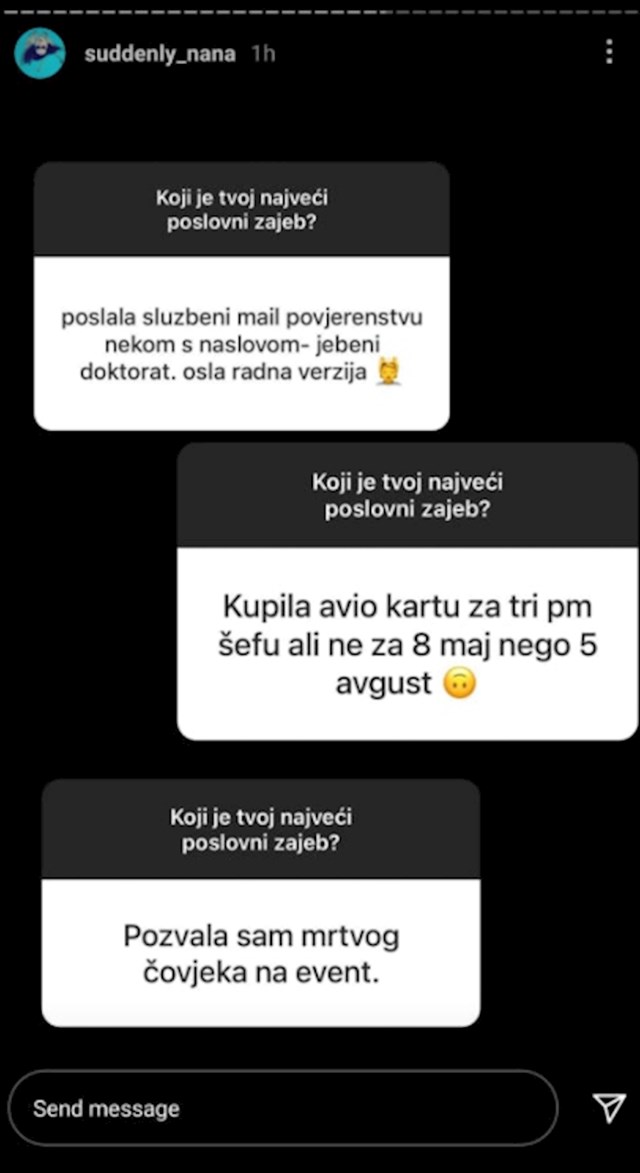Focus the Send message field
Image resolution: width=640 pixels, height=1173 pixels.
click(x=282, y=1108)
